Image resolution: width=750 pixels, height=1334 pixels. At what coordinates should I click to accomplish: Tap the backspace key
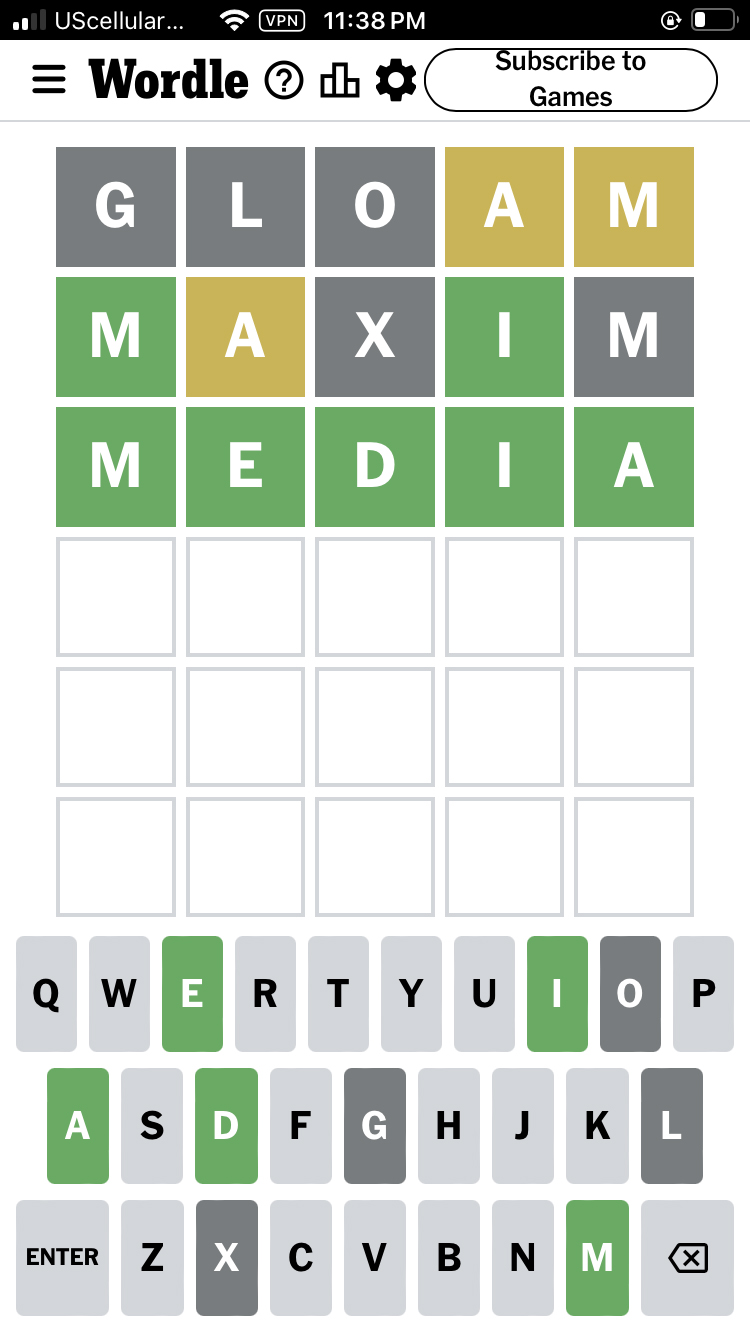[687, 1257]
